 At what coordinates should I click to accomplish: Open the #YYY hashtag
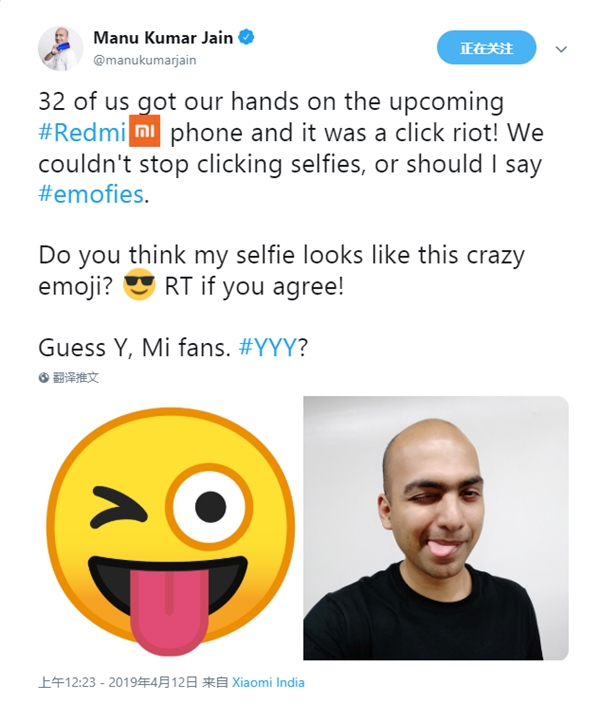pyautogui.click(x=269, y=348)
